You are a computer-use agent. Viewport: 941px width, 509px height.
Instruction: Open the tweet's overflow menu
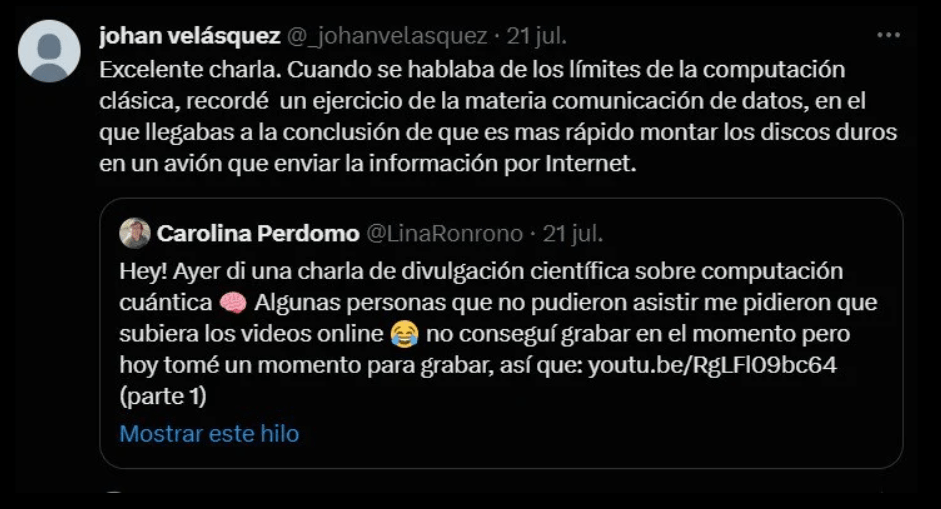(x=888, y=35)
